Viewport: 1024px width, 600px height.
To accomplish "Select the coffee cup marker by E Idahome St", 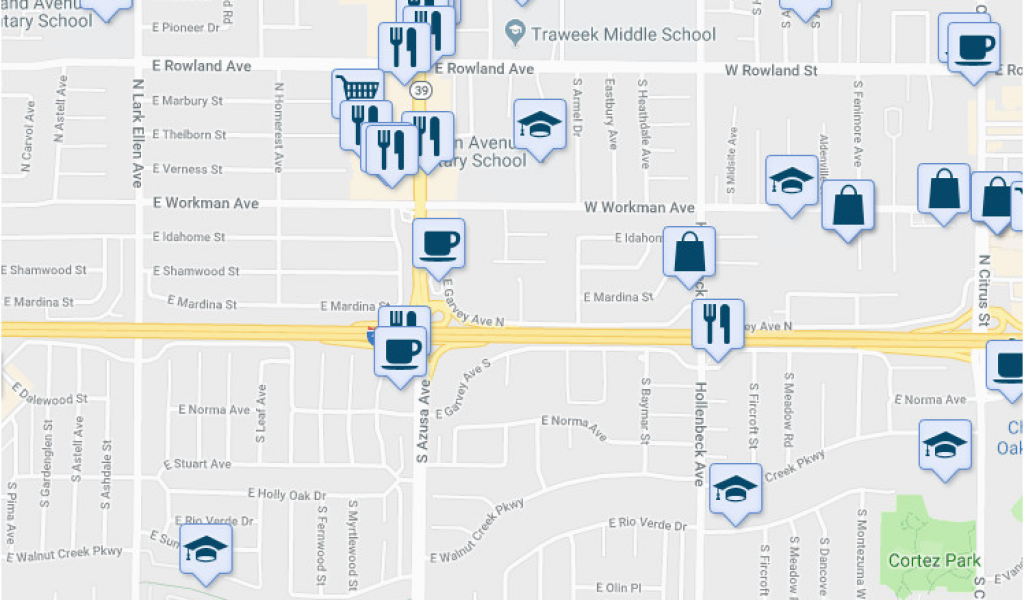I will pyautogui.click(x=439, y=243).
